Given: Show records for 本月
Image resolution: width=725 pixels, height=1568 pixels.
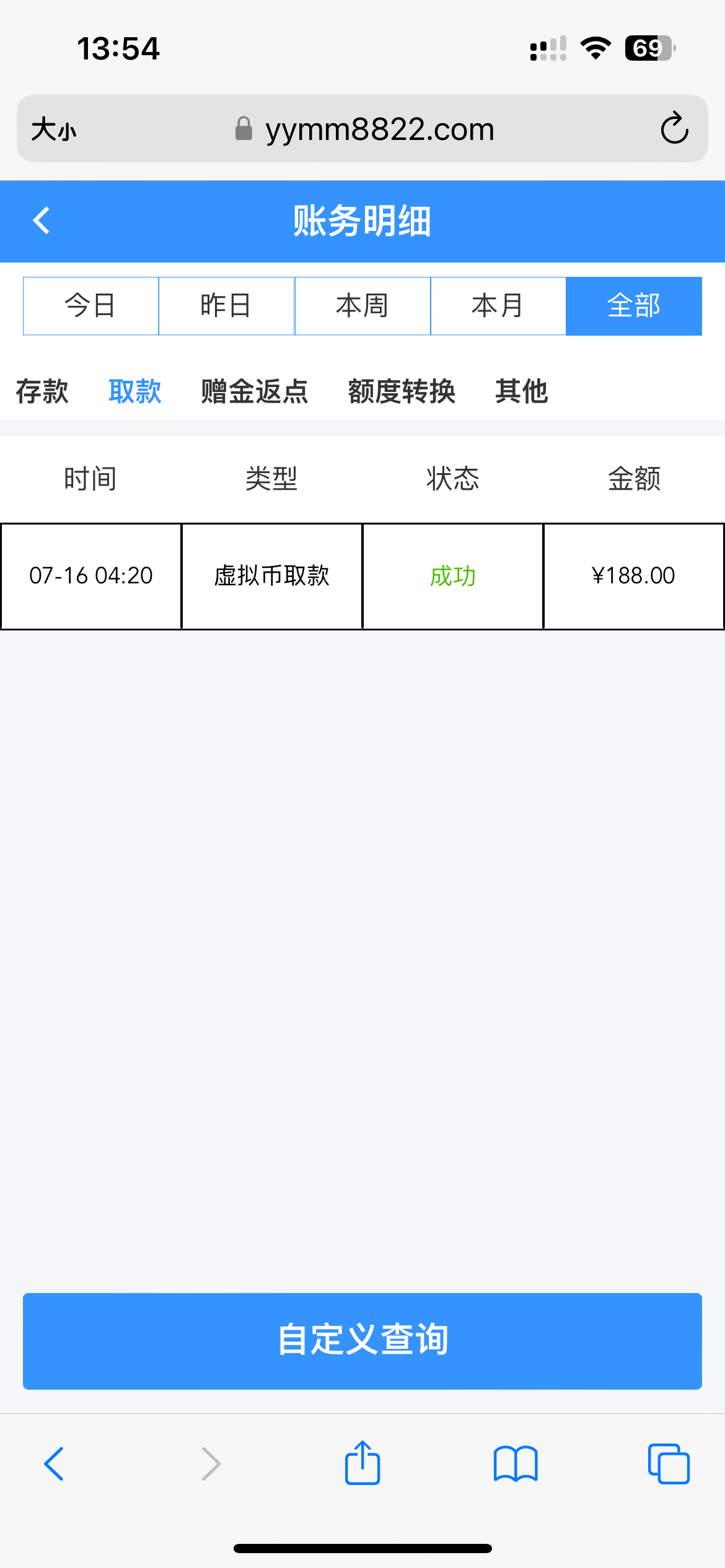Looking at the screenshot, I should 498,306.
